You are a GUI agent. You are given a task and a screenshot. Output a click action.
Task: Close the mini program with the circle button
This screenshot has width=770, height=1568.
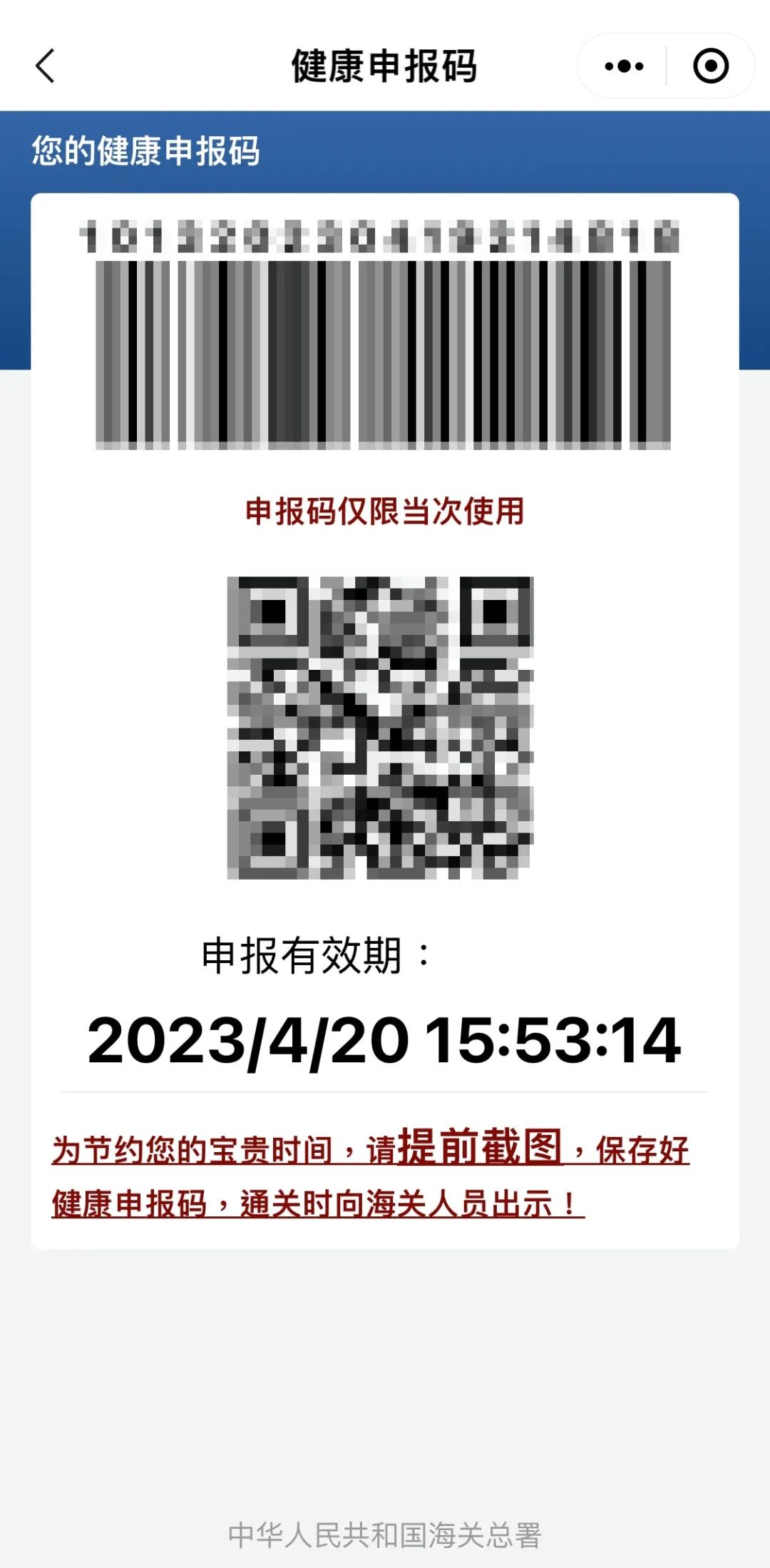point(711,66)
